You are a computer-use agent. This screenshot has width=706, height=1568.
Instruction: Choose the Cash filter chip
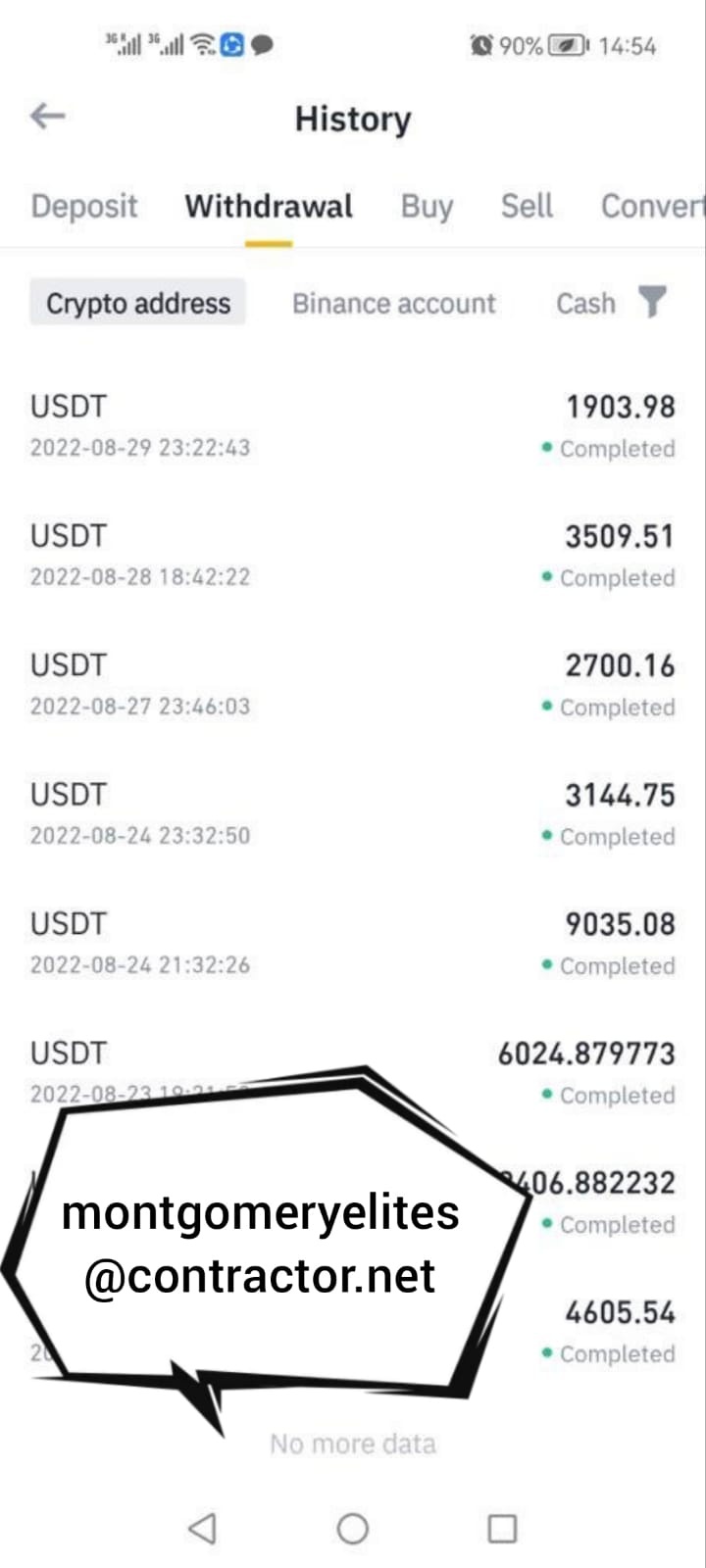tap(585, 303)
